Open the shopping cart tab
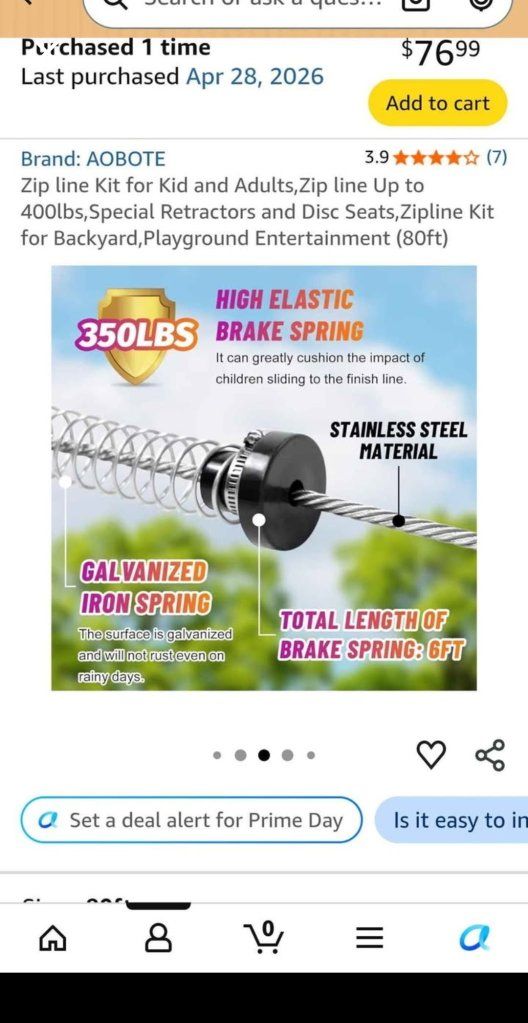Viewport: 528px width, 1023px height. (264, 938)
